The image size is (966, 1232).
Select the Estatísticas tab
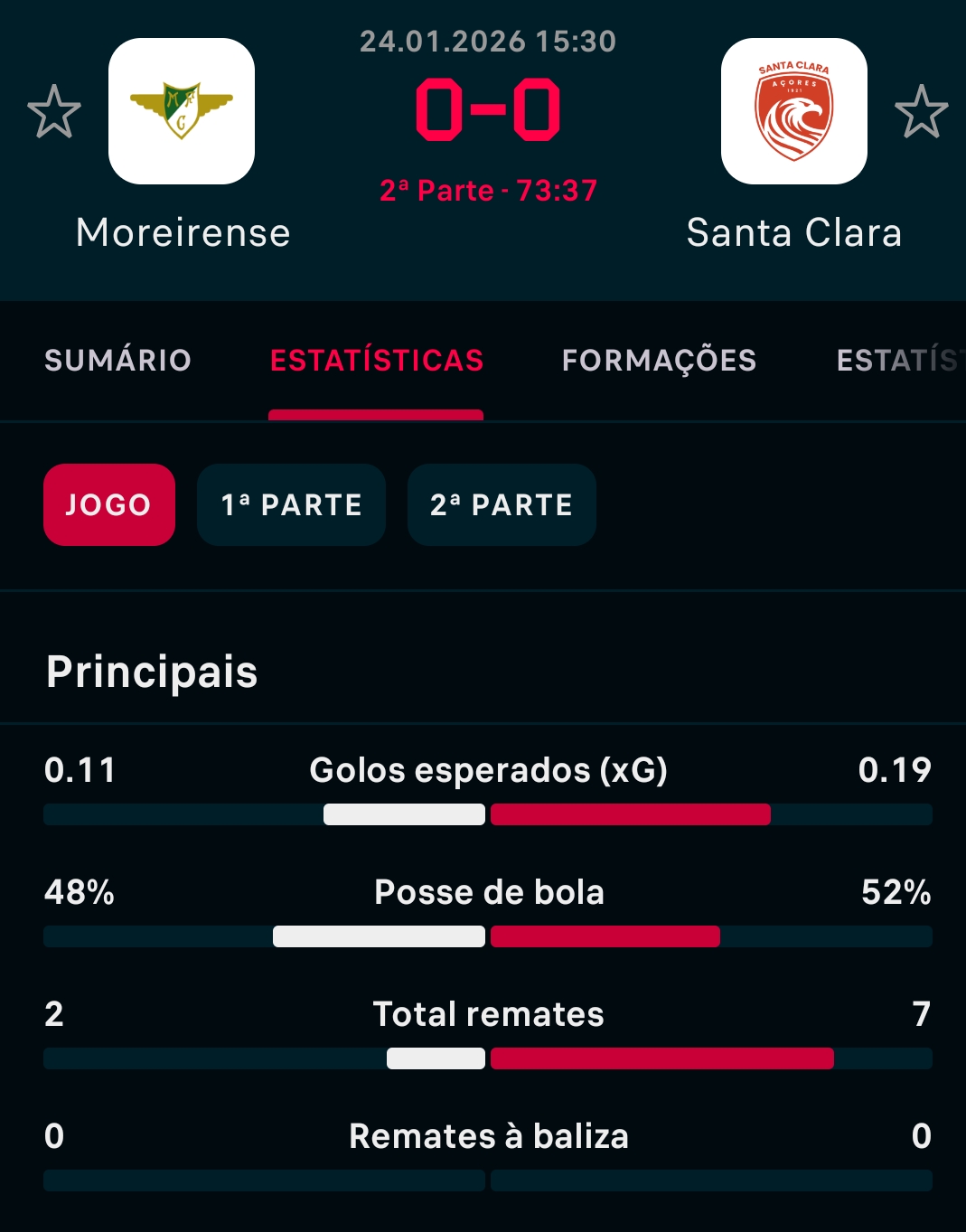tap(377, 360)
